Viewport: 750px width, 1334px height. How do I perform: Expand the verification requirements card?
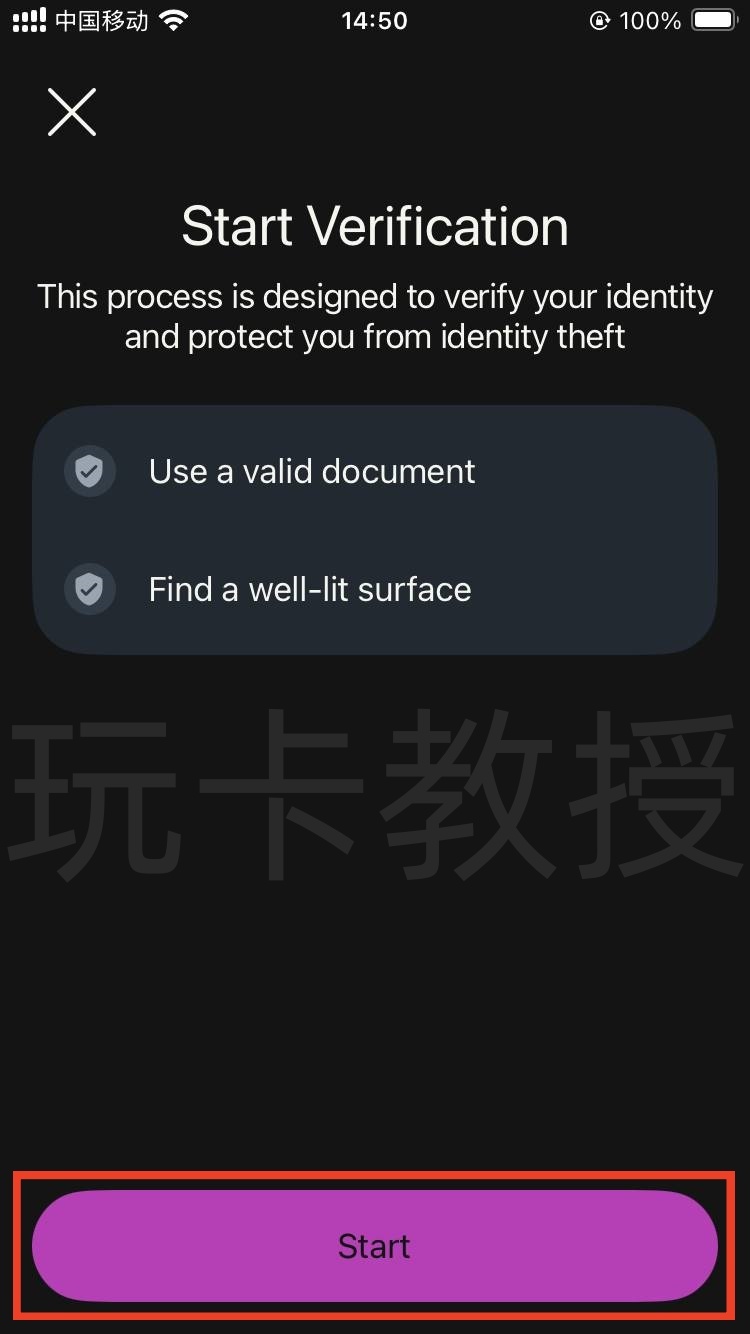pos(375,530)
